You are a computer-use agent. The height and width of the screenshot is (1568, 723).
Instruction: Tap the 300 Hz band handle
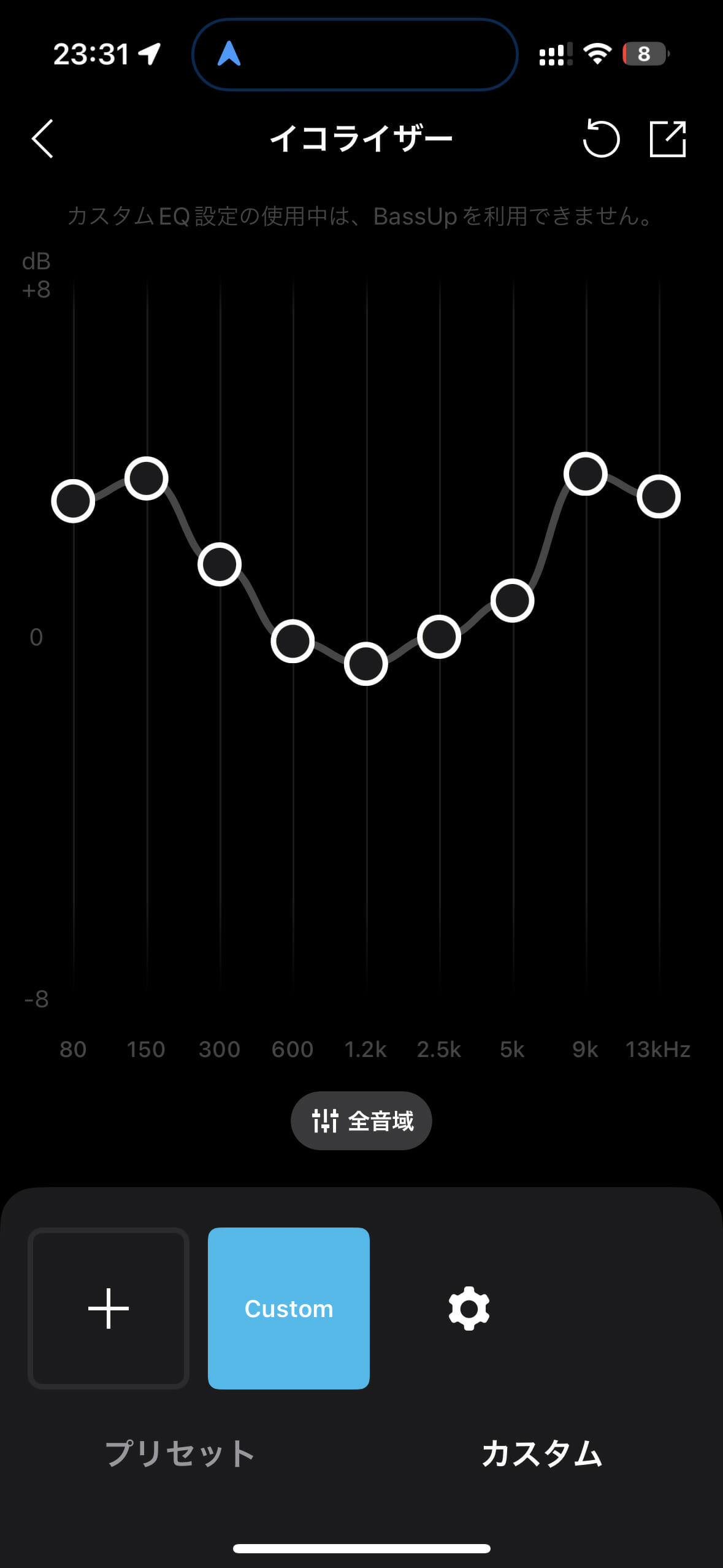220,564
